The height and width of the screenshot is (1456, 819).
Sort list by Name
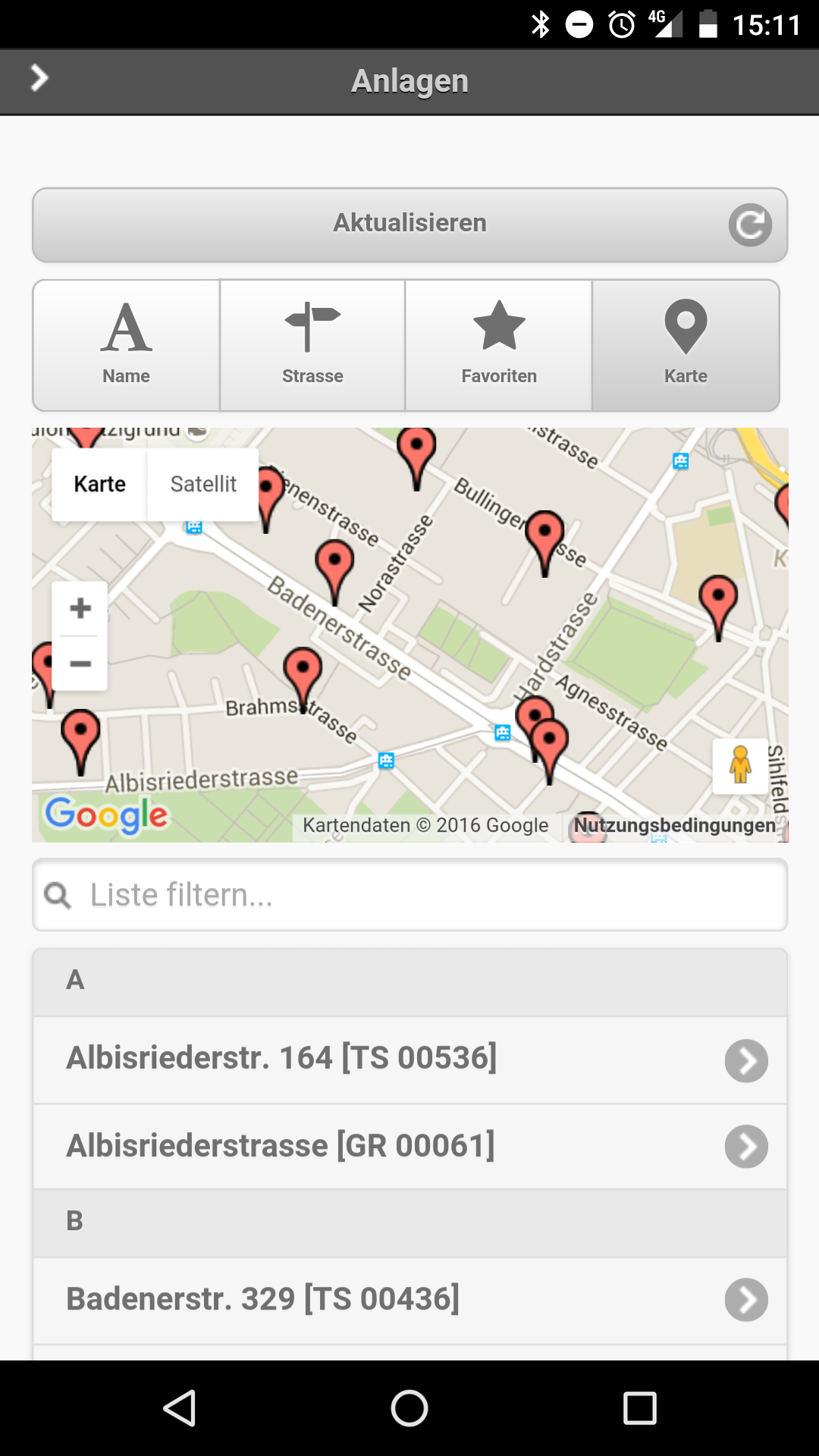(126, 345)
